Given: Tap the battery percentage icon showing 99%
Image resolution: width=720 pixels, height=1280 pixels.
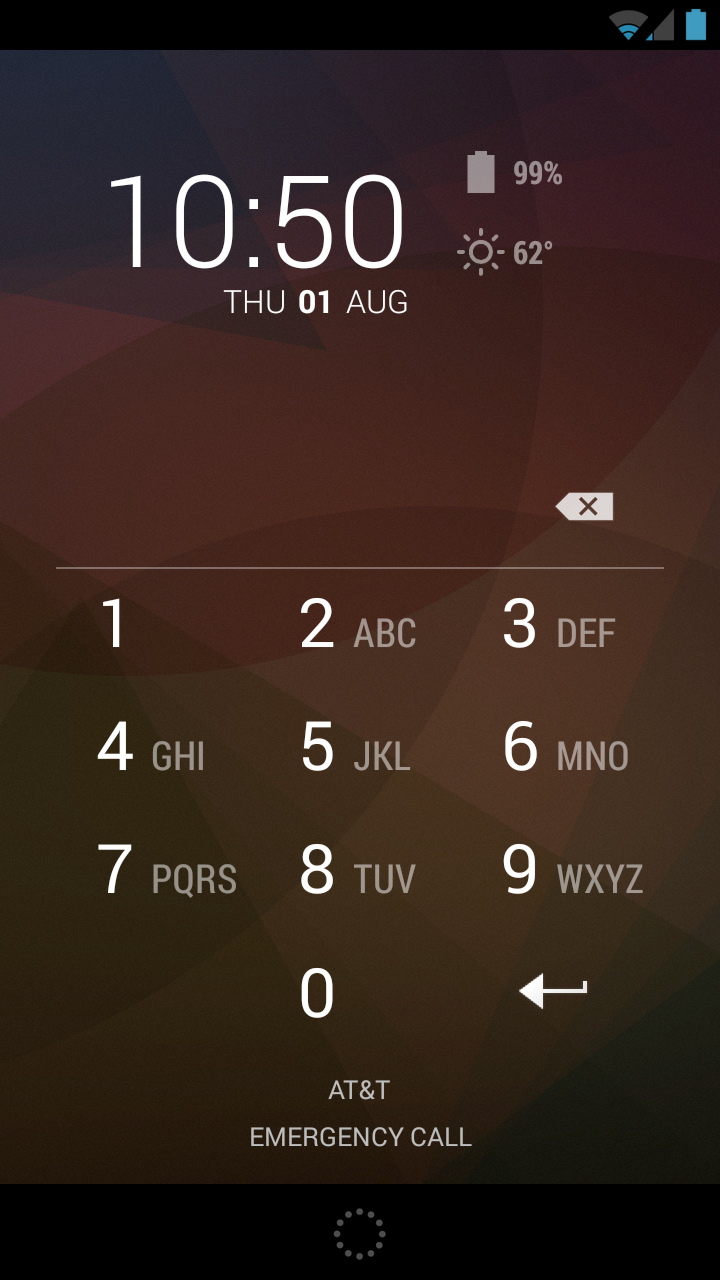Looking at the screenshot, I should tap(483, 173).
